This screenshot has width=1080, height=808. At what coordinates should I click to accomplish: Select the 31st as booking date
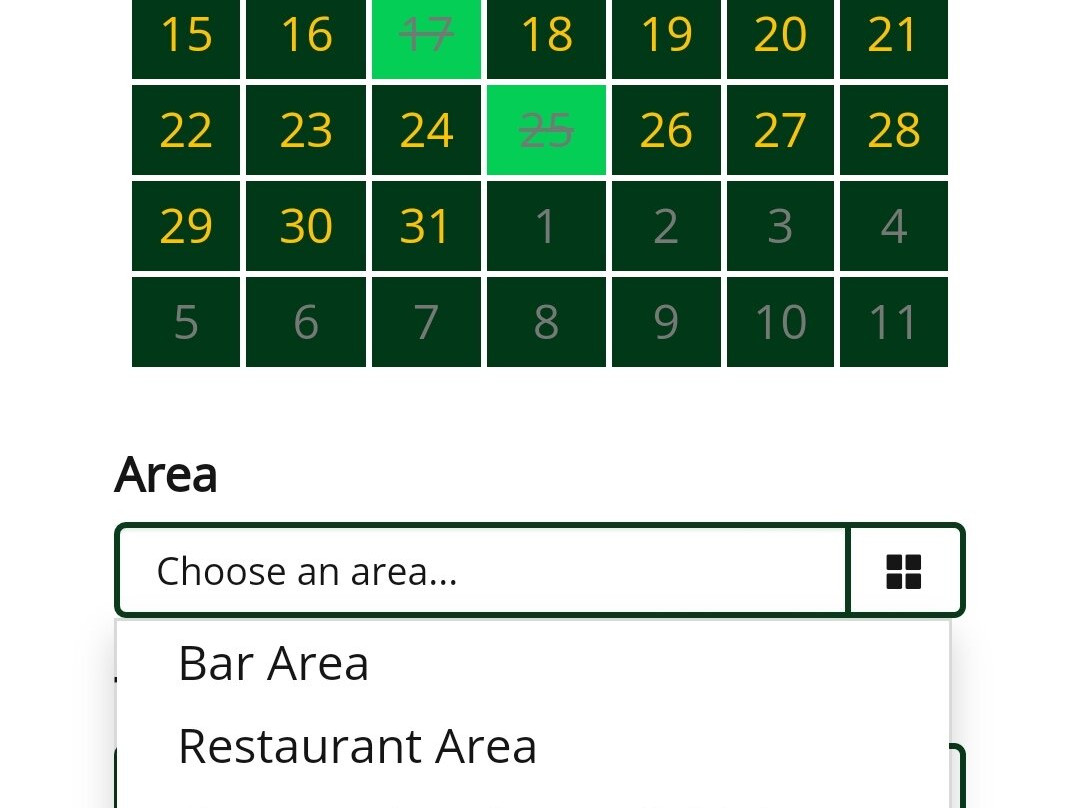(x=426, y=226)
